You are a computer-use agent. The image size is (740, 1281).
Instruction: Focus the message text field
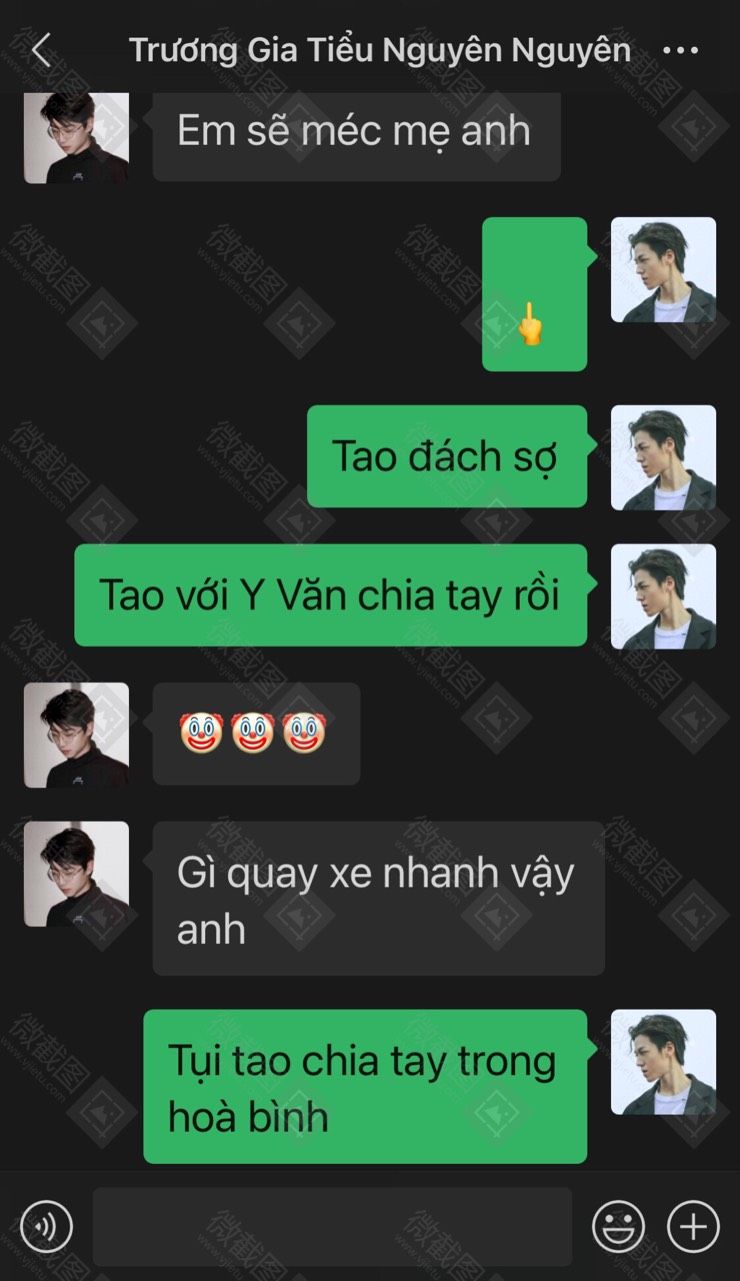pos(332,1226)
